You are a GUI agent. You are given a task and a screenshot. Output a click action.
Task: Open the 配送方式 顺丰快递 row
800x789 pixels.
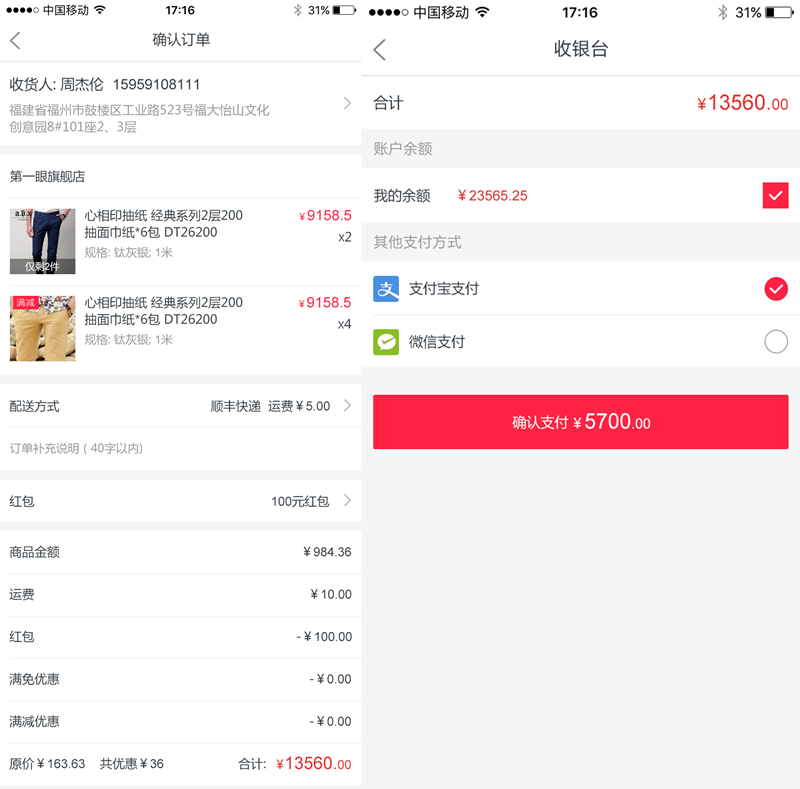[x=180, y=406]
